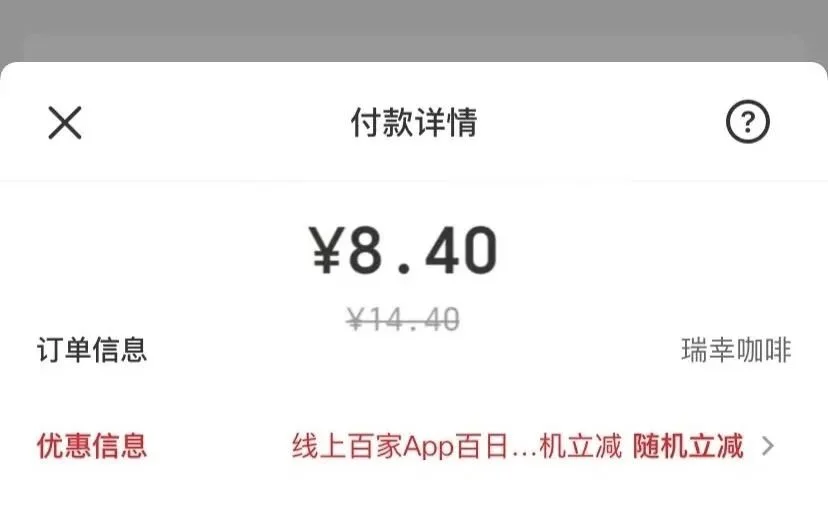Screen dimensions: 828x509
Task: Close the 付款详情 payment sheet
Action: (x=65, y=123)
